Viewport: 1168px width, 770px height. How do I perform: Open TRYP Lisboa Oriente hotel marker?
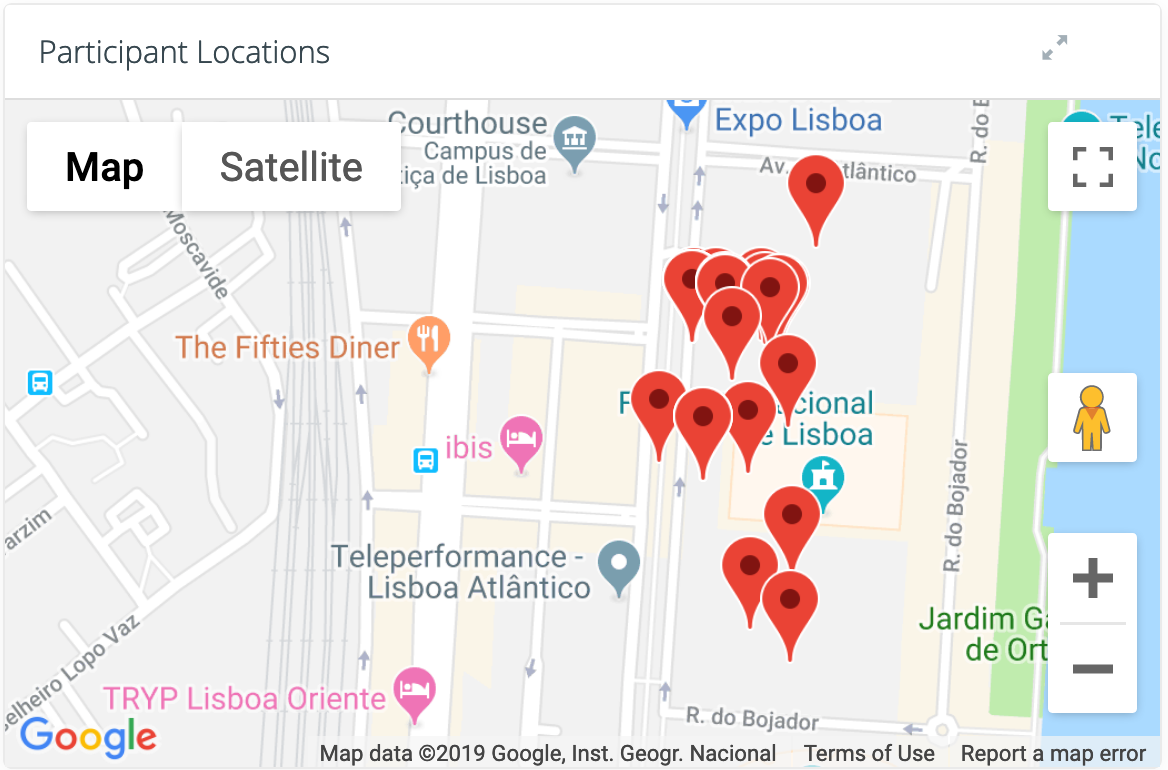pos(414,688)
